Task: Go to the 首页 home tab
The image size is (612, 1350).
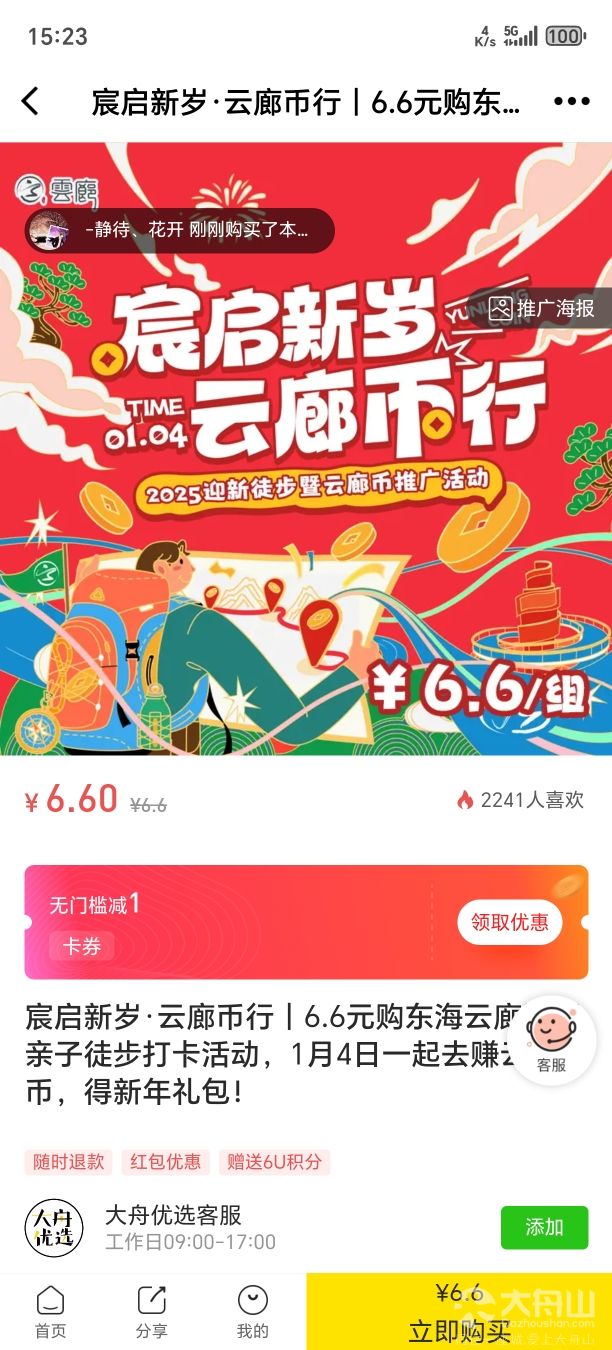Action: pos(50,1312)
